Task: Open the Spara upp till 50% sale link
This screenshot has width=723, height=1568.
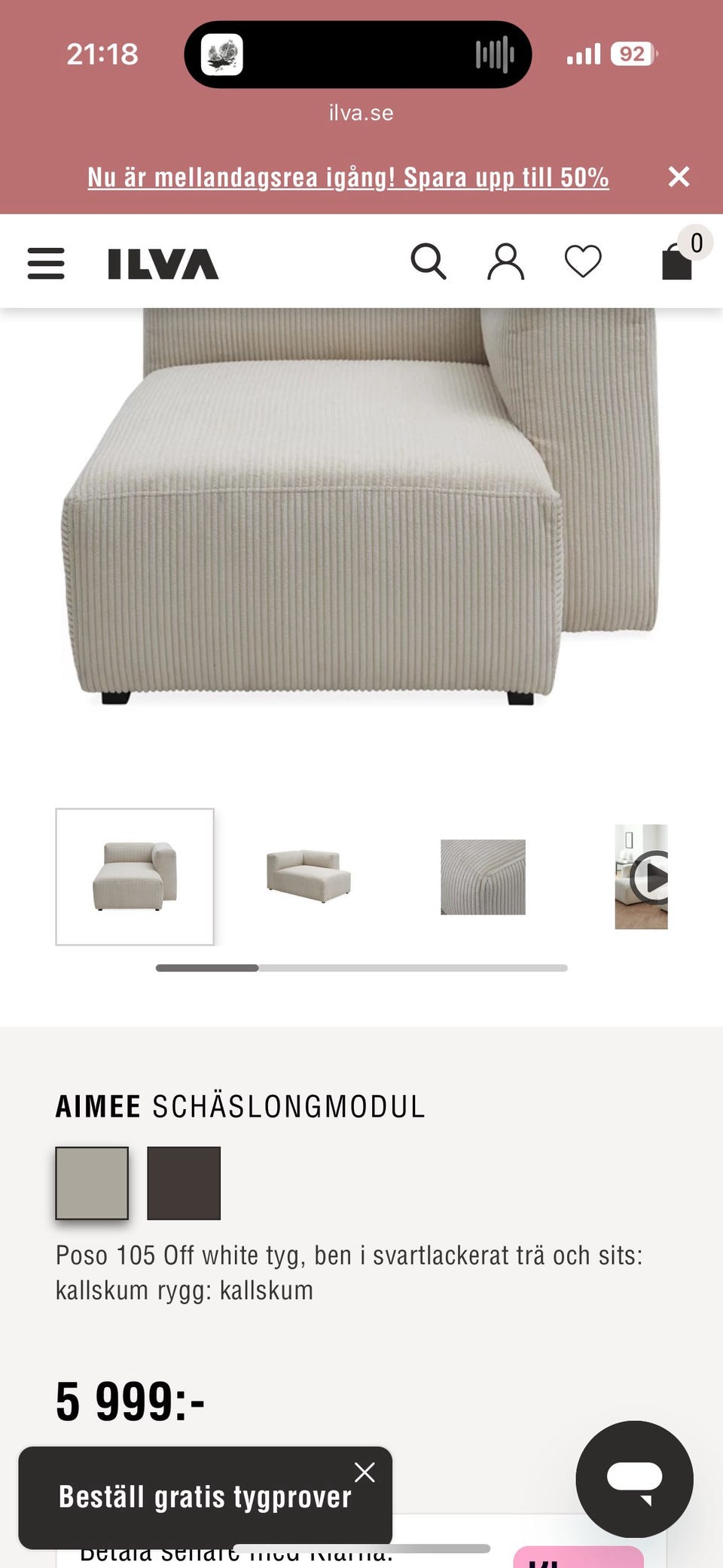Action: coord(348,179)
